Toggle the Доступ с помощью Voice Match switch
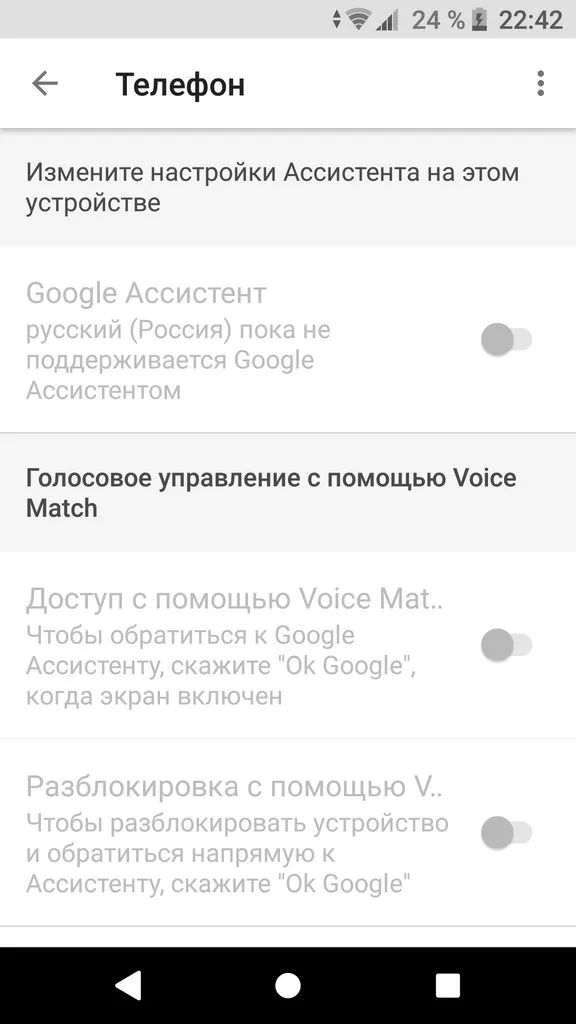576x1024 pixels. click(x=507, y=645)
